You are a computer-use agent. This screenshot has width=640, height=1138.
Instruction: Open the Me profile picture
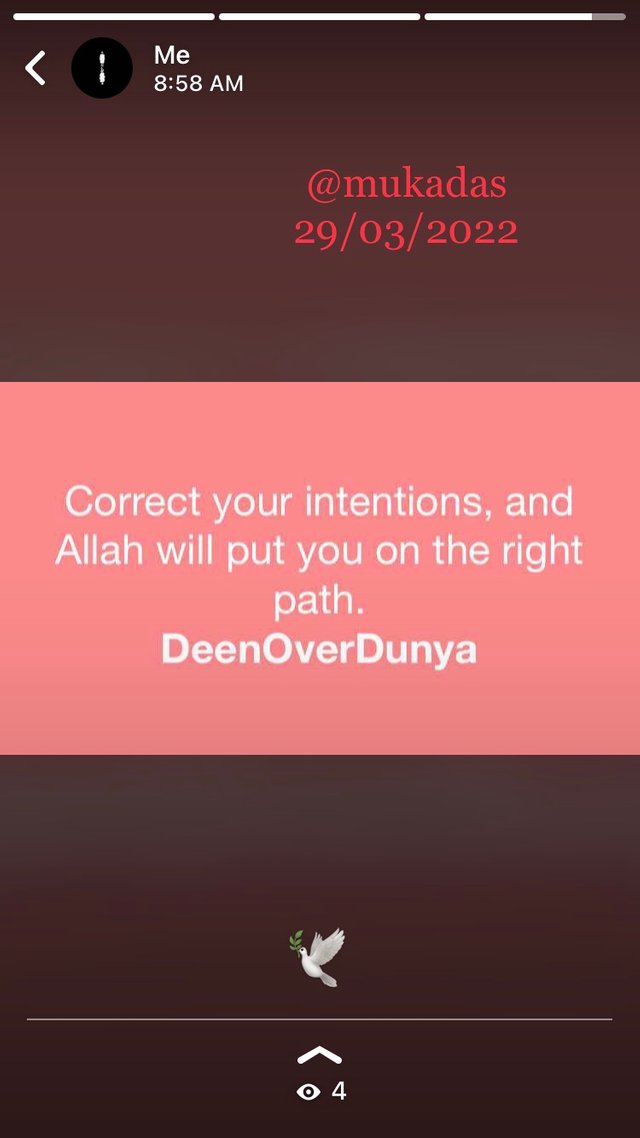coord(102,68)
